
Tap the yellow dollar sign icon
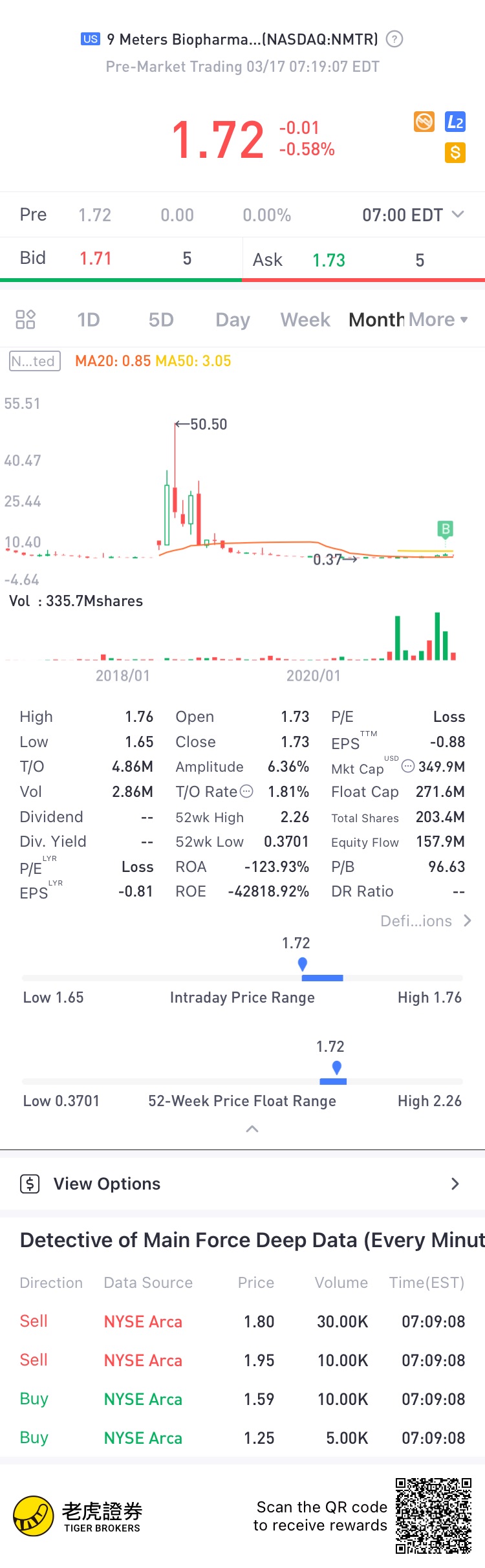tap(455, 153)
